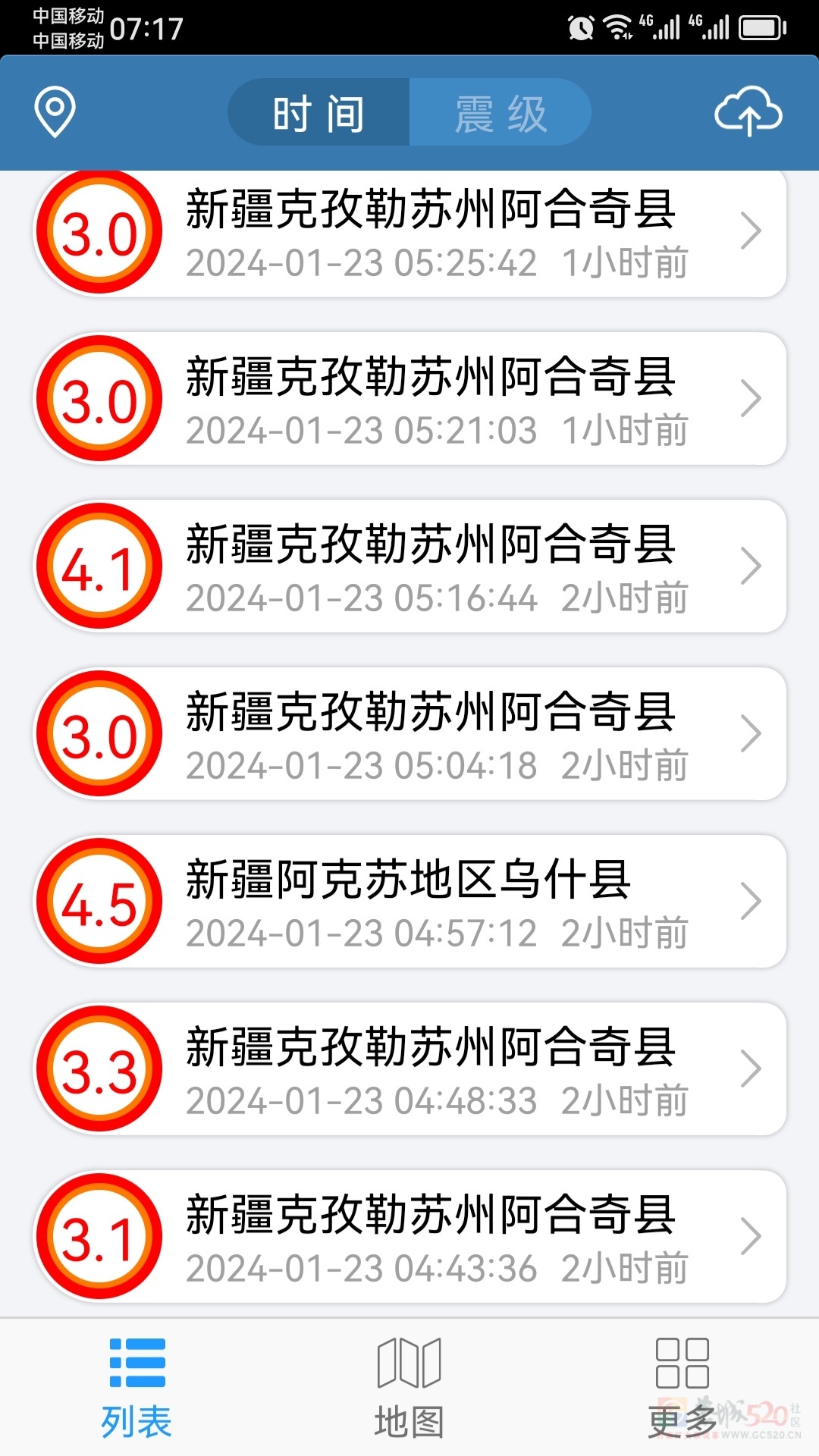The width and height of the screenshot is (819, 1456).
Task: Toggle the topmost 3.0 magnitude badge
Action: (99, 231)
